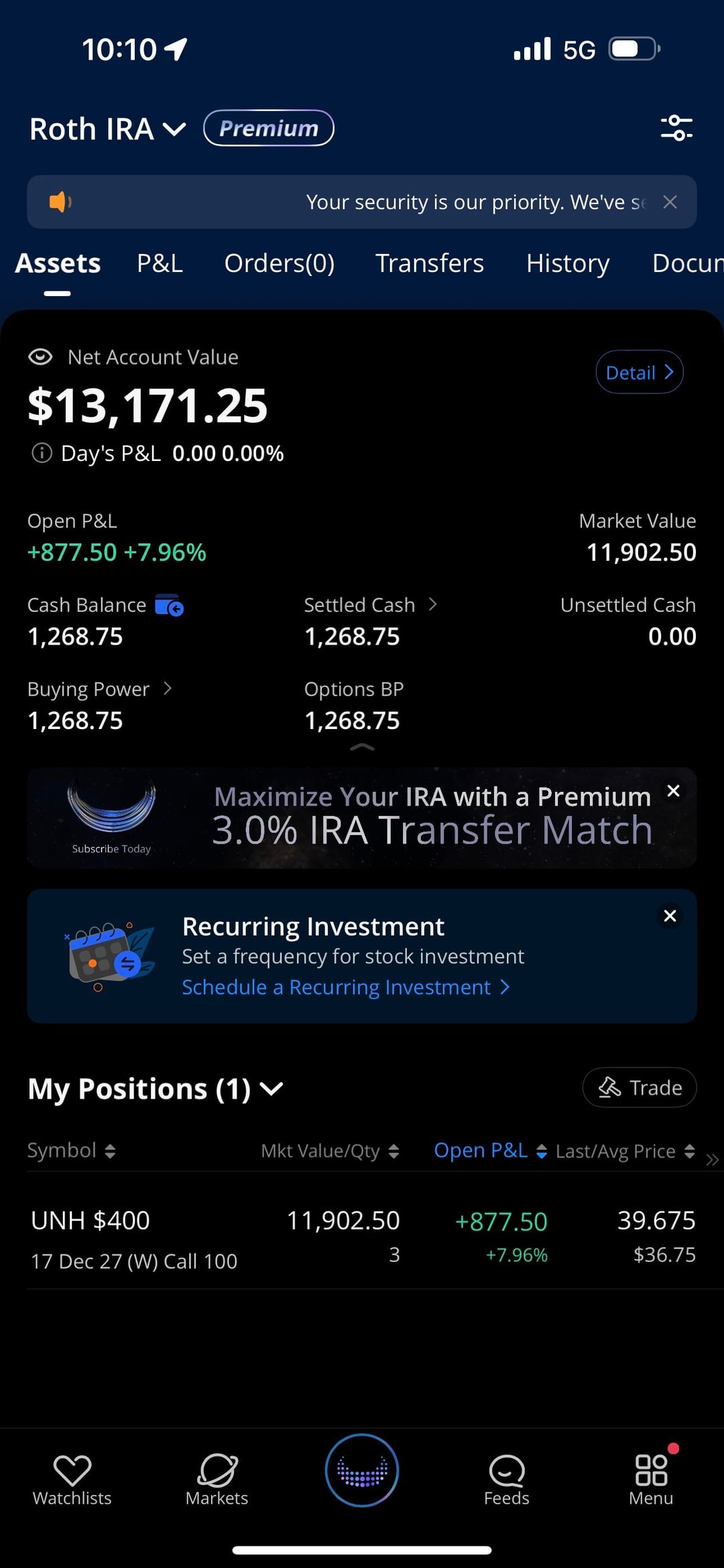The height and width of the screenshot is (1568, 724).
Task: Go to the Transfers tab
Action: coord(429,263)
